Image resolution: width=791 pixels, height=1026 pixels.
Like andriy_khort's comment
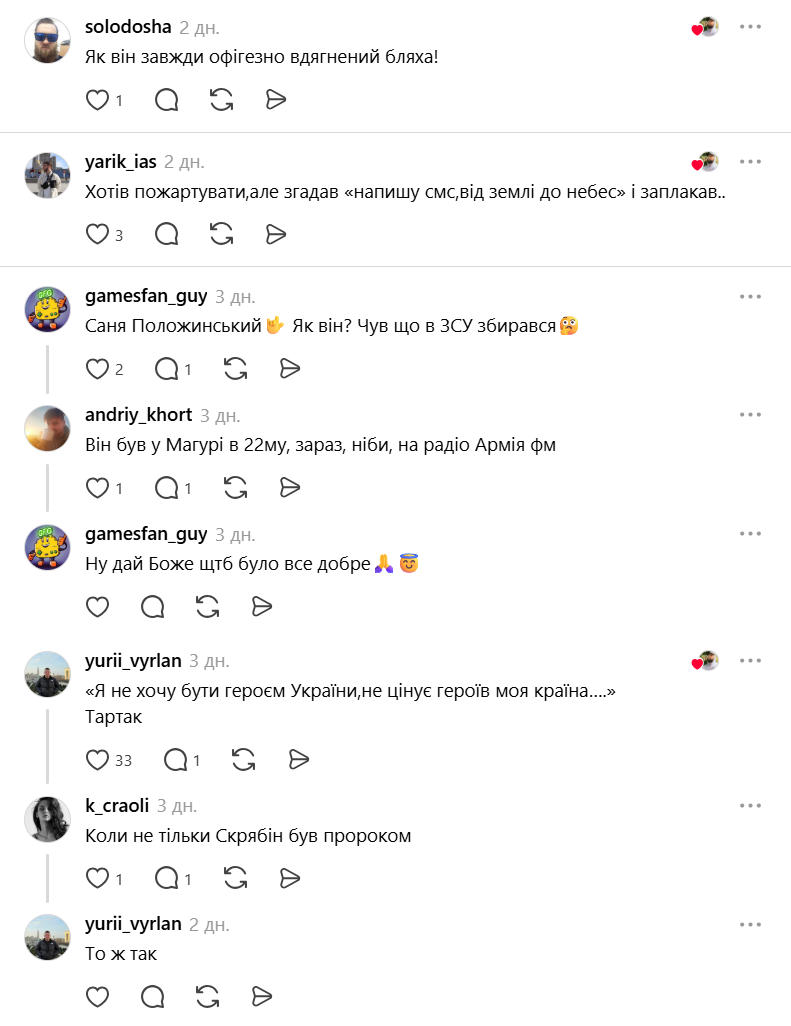[x=97, y=488]
